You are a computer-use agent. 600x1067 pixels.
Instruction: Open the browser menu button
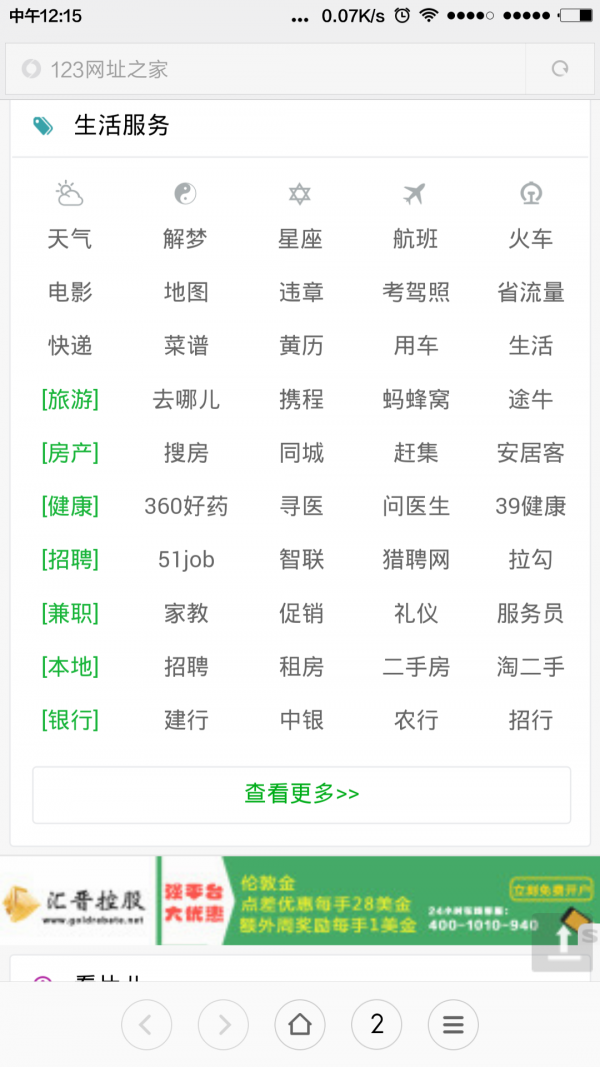(453, 1024)
